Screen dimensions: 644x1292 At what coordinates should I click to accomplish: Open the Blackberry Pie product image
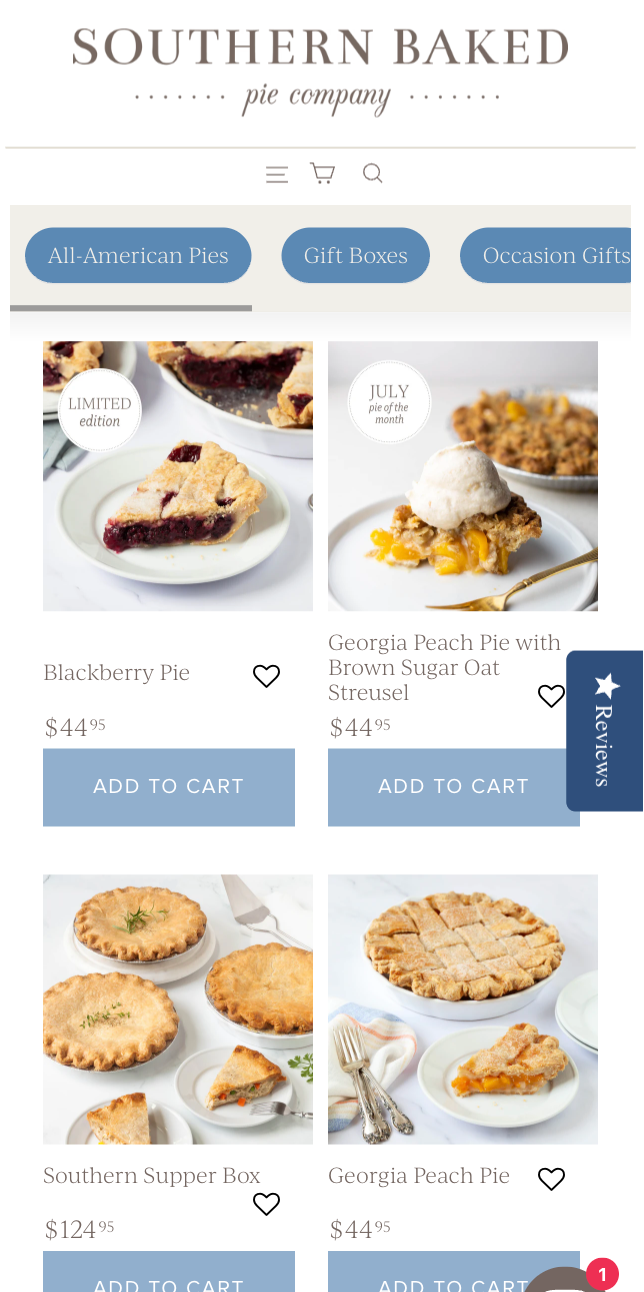click(x=178, y=476)
